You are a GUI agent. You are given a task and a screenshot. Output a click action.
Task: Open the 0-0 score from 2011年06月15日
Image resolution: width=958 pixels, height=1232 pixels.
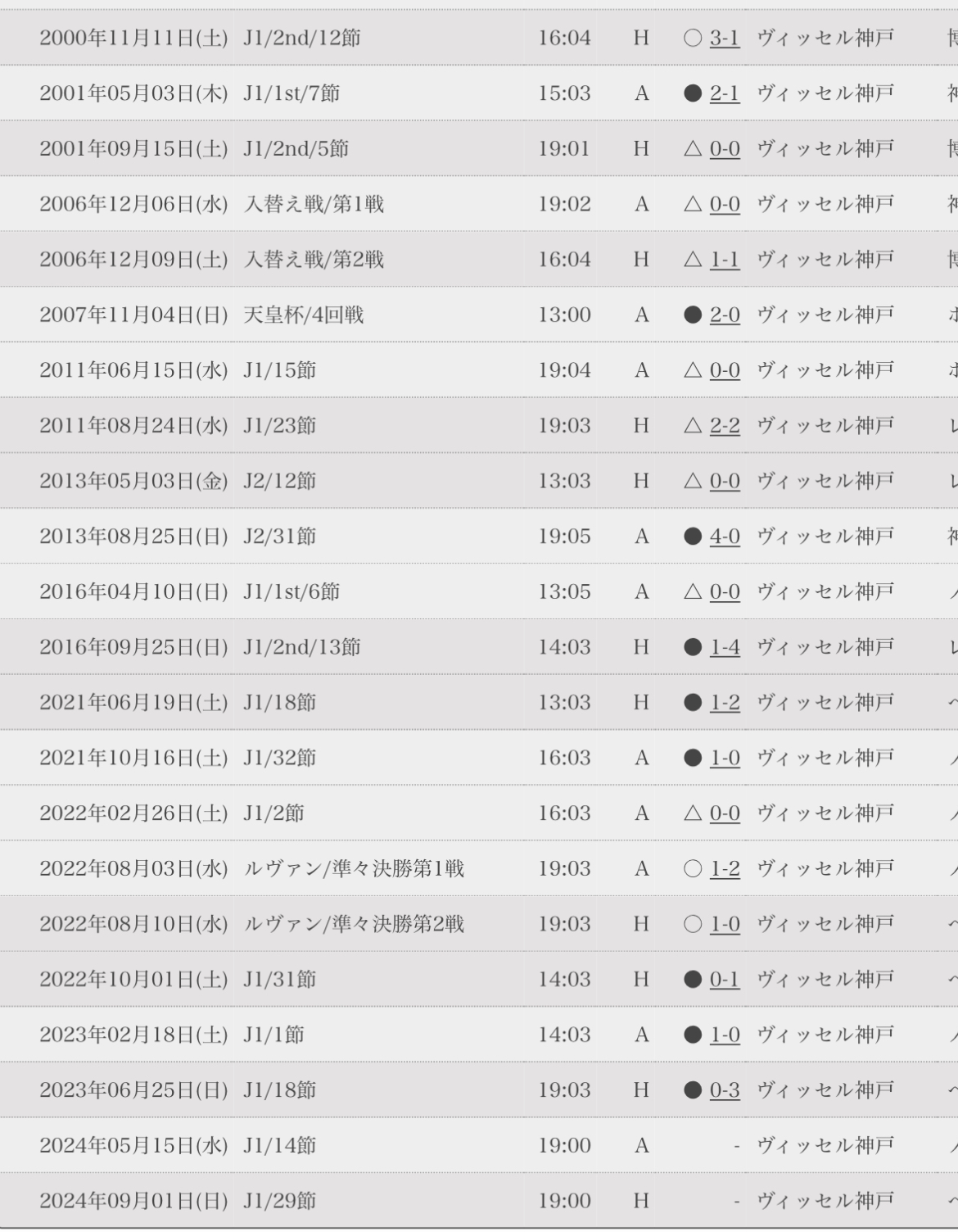(x=725, y=370)
